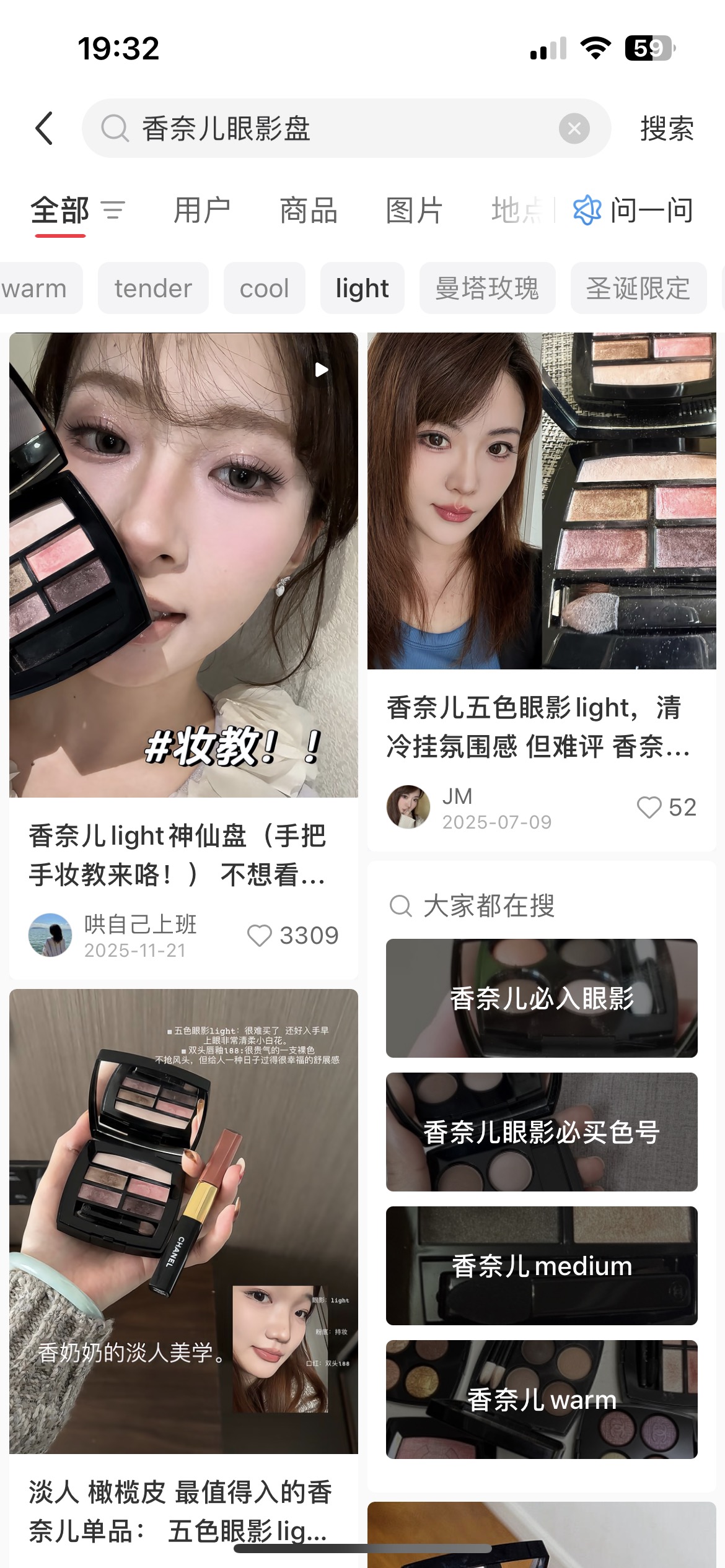
Task: Clear the search text 香奈儿眼影盘
Action: (574, 128)
